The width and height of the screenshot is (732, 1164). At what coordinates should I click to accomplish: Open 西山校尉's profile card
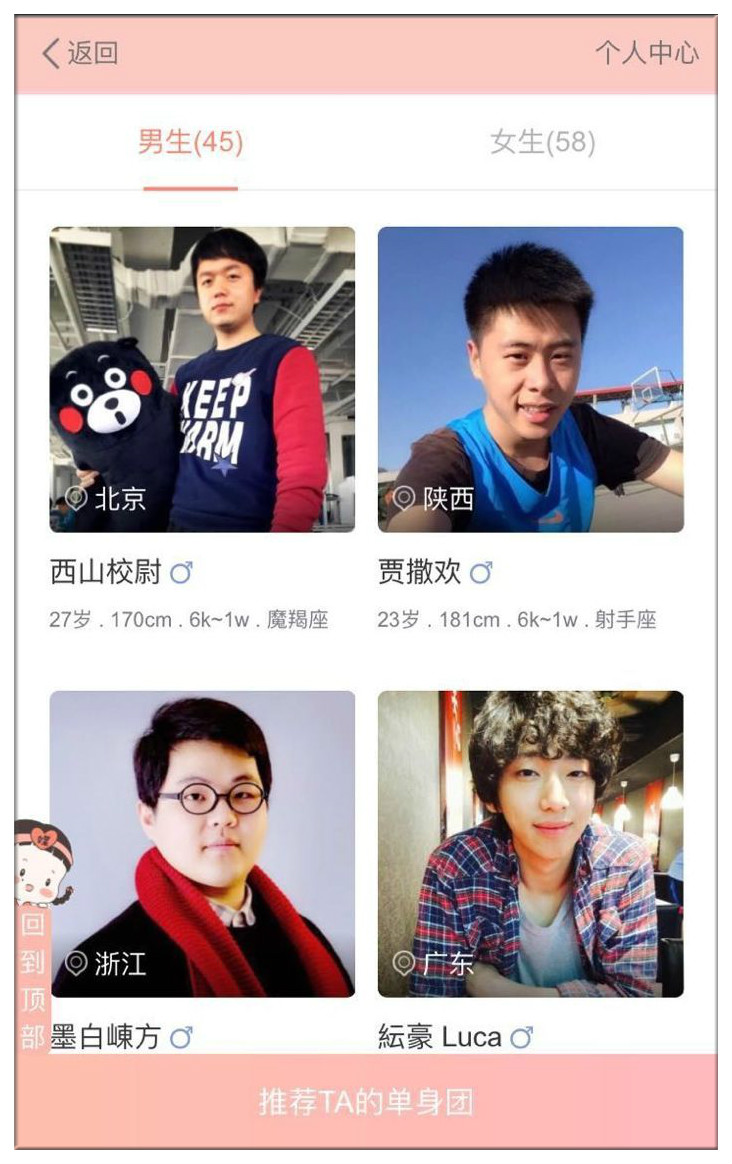[202, 380]
